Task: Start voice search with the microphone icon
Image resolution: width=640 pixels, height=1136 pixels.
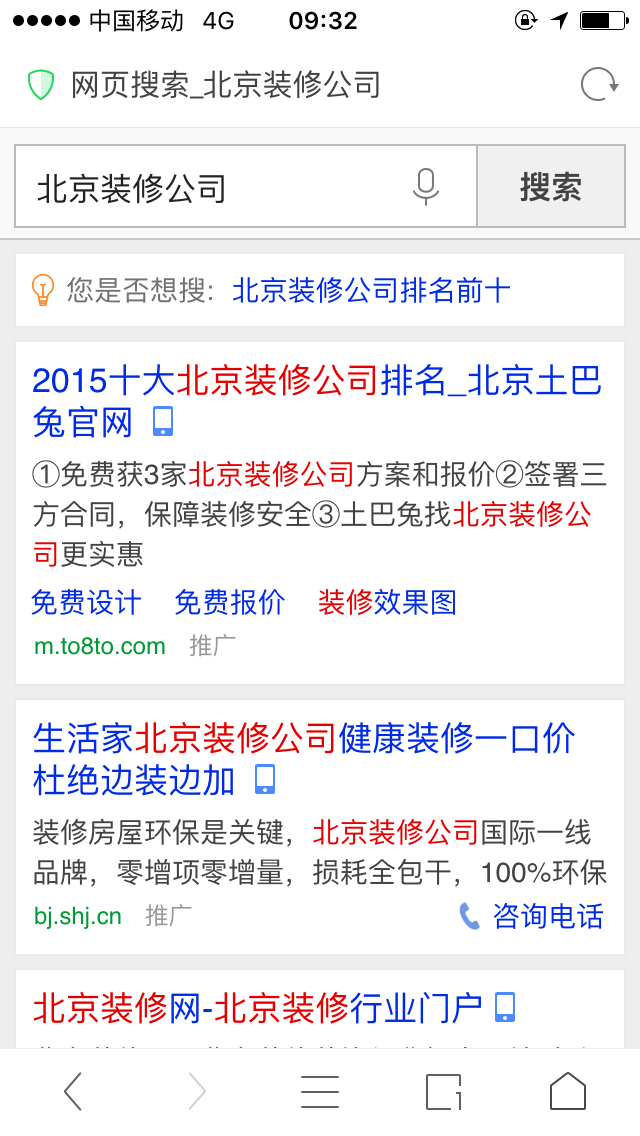Action: click(x=425, y=186)
